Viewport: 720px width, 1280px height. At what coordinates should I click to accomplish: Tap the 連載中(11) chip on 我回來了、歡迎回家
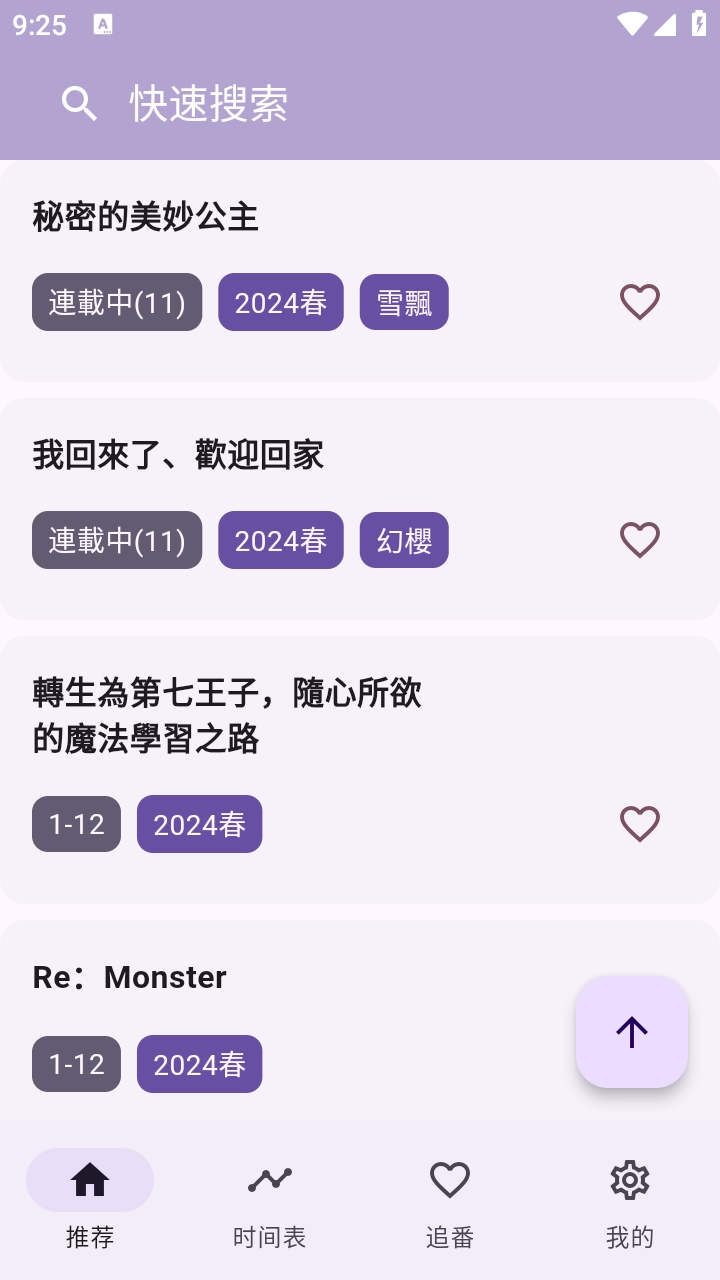coord(117,540)
